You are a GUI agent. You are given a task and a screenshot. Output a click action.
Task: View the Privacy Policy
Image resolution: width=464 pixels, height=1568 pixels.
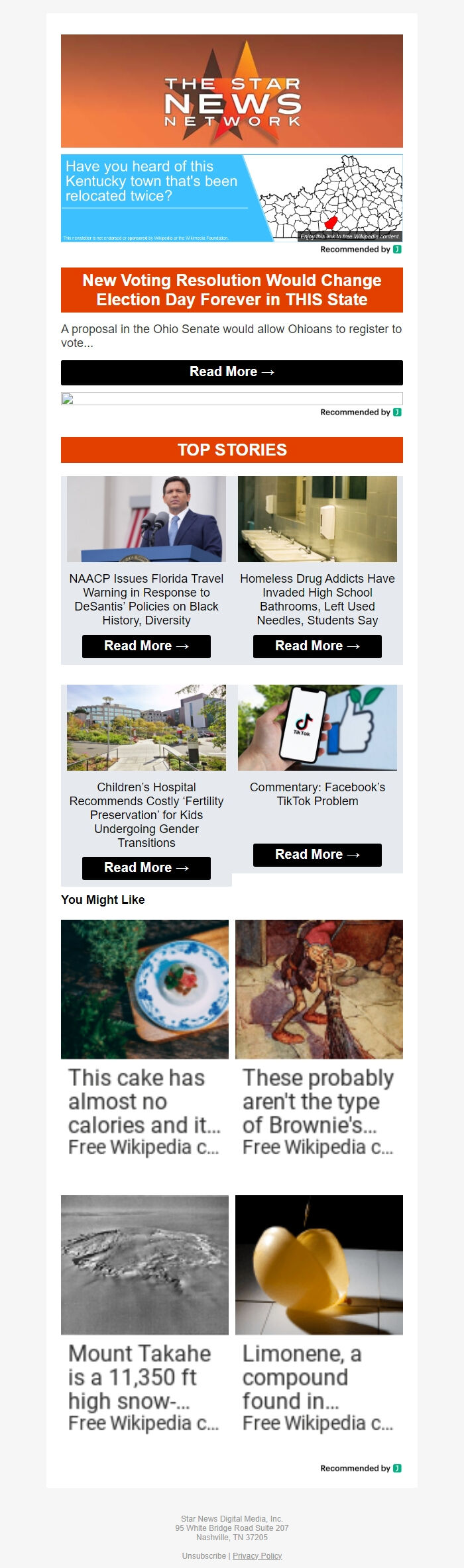click(257, 1555)
